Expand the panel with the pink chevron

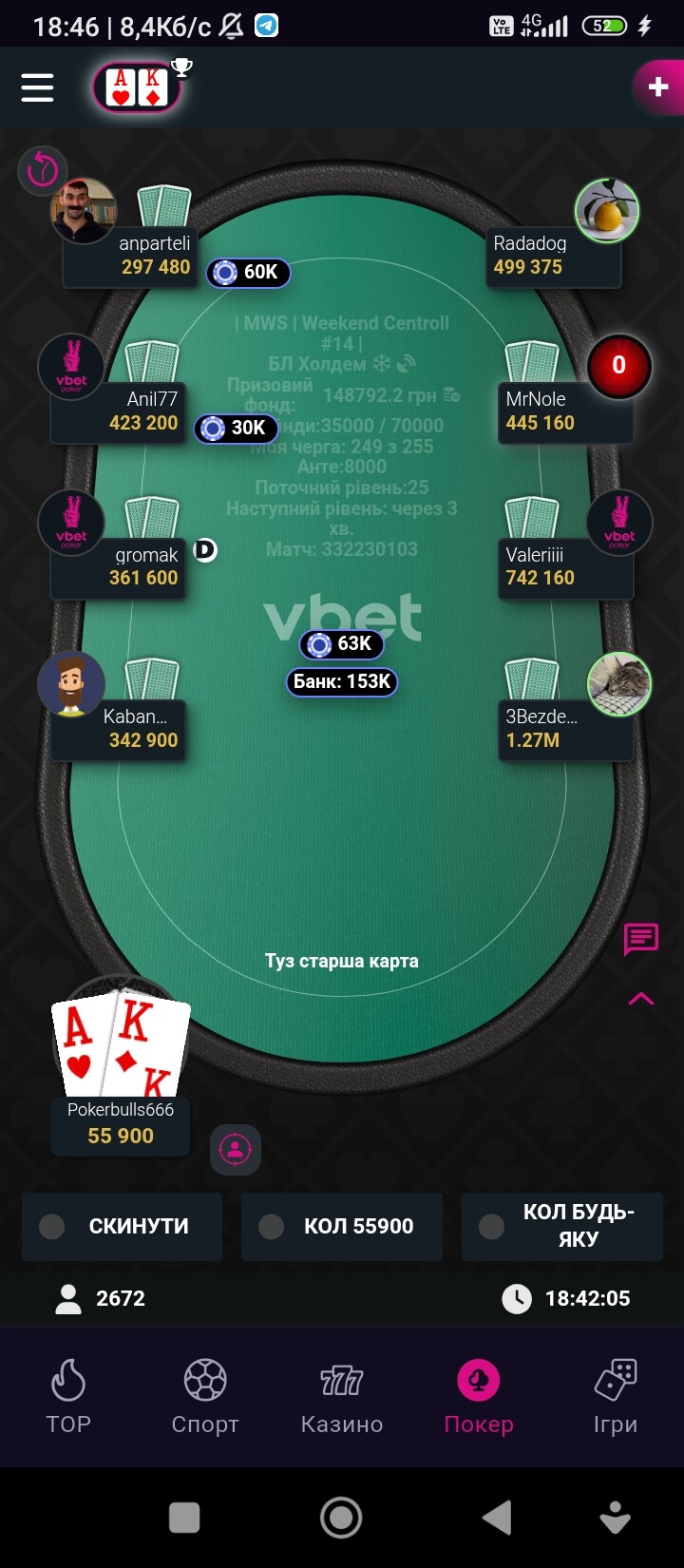pos(641,998)
